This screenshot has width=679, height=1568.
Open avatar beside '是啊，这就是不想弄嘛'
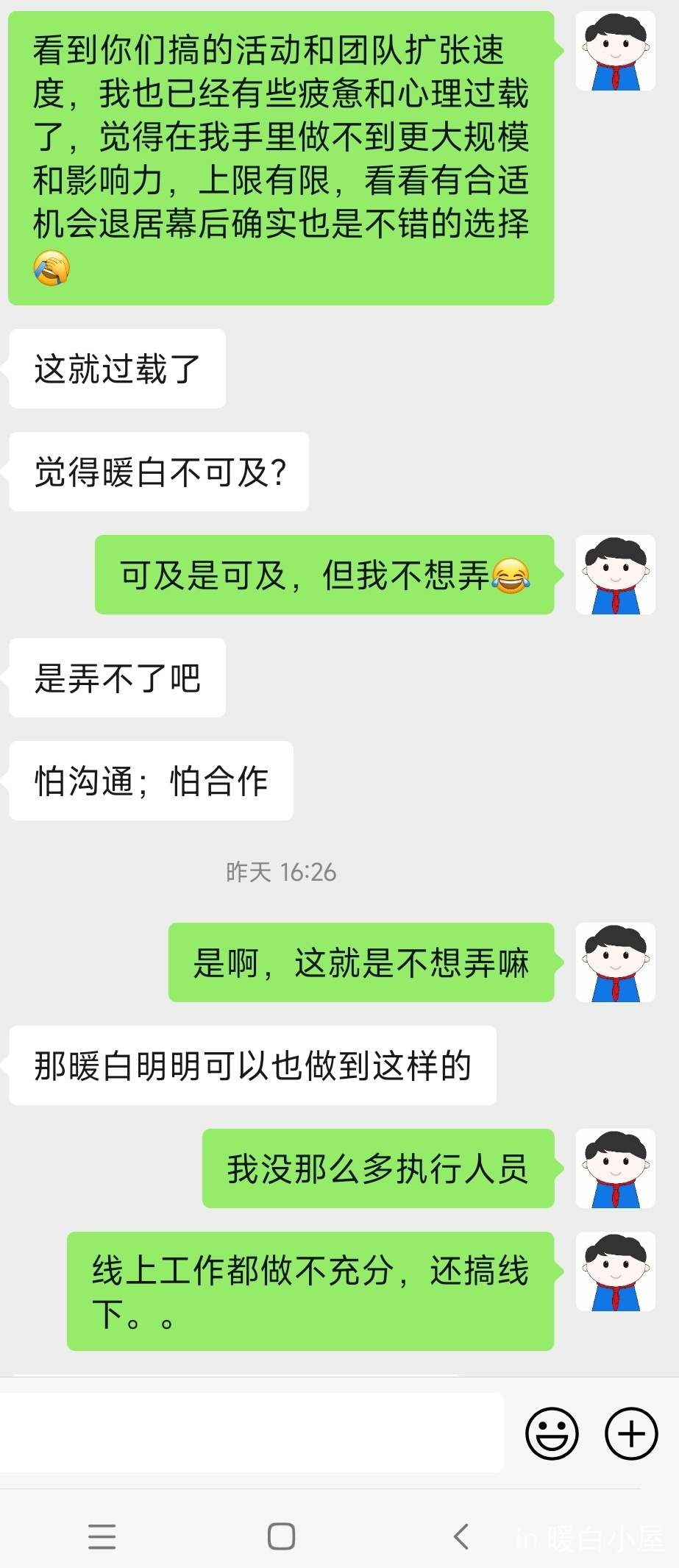(615, 962)
